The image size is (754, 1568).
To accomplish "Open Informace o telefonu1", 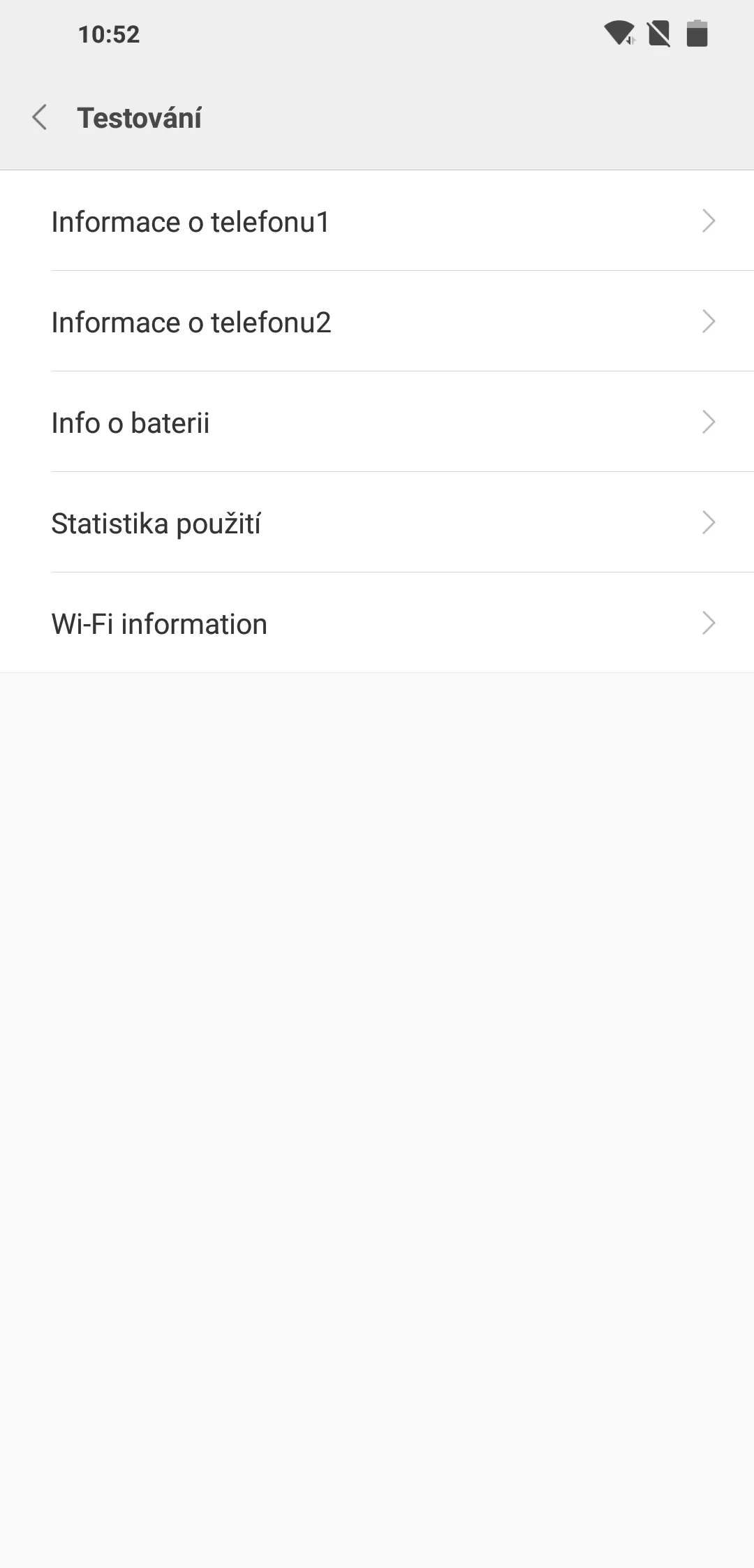I will pos(377,221).
